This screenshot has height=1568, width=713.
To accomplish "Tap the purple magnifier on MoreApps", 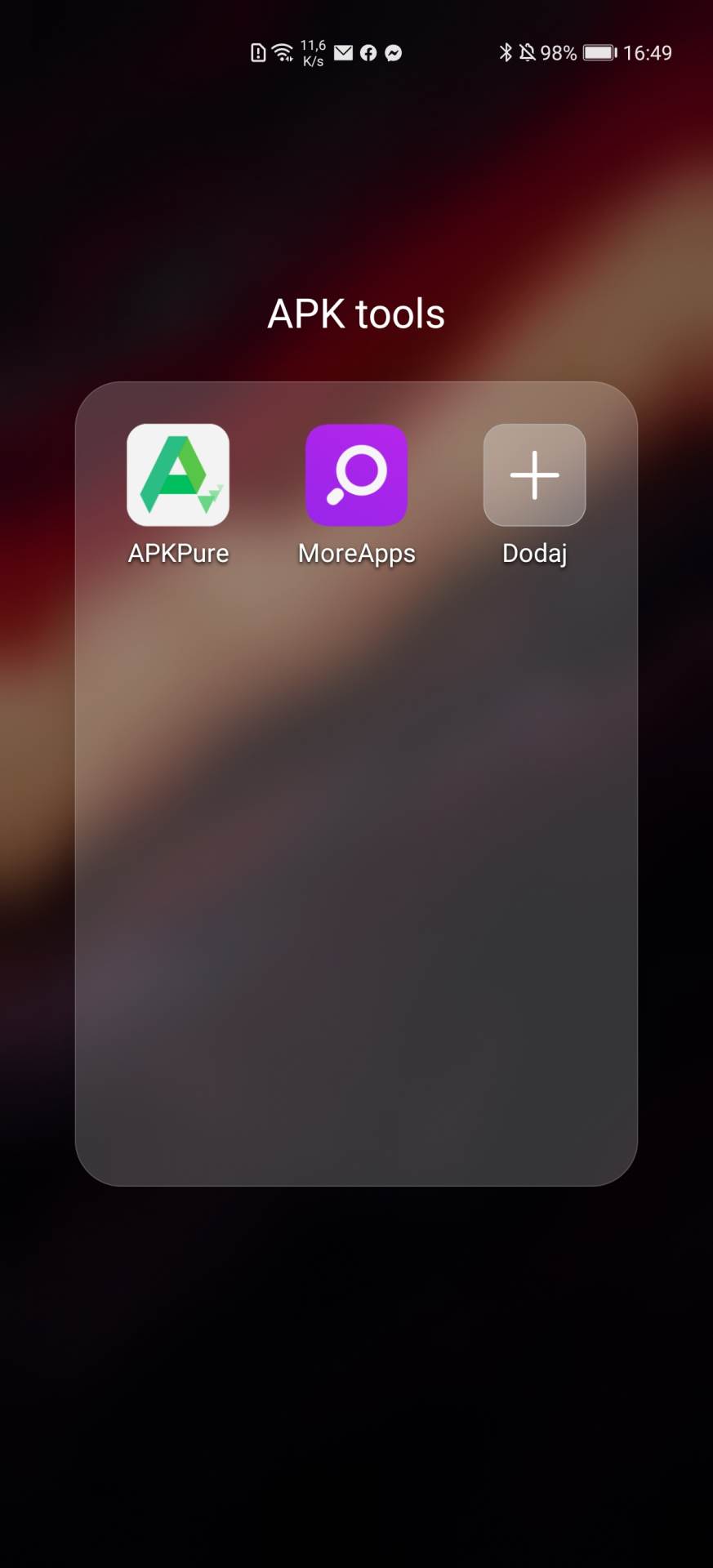I will 356,474.
